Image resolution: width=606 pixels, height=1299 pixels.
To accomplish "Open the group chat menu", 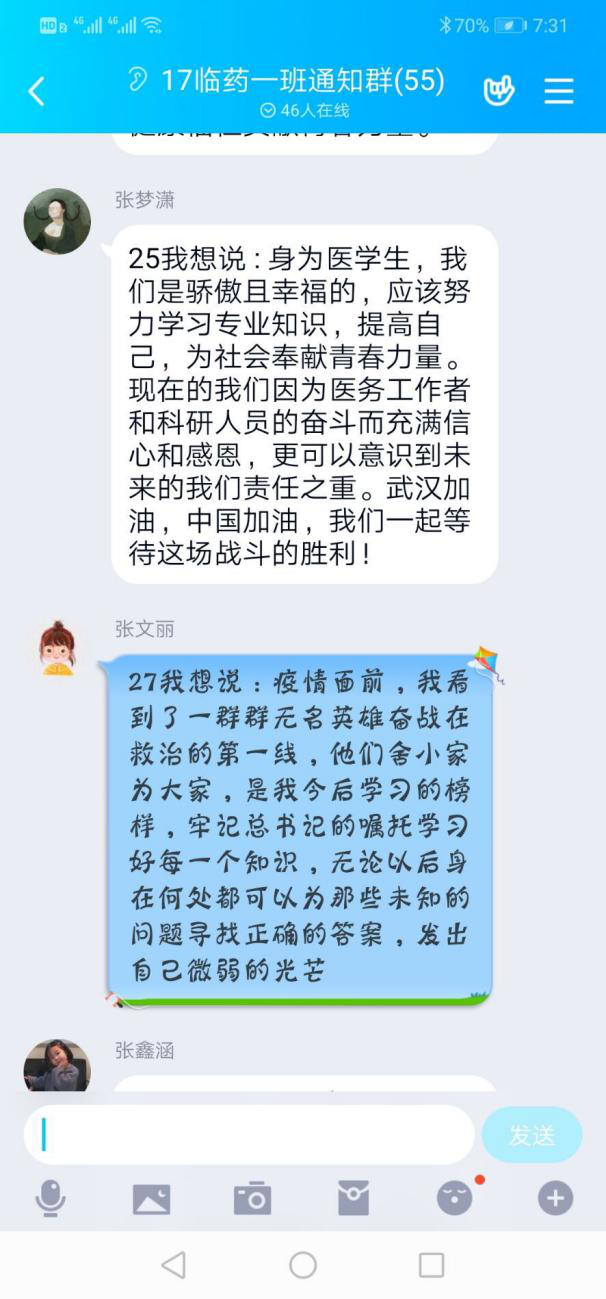I will (x=559, y=91).
